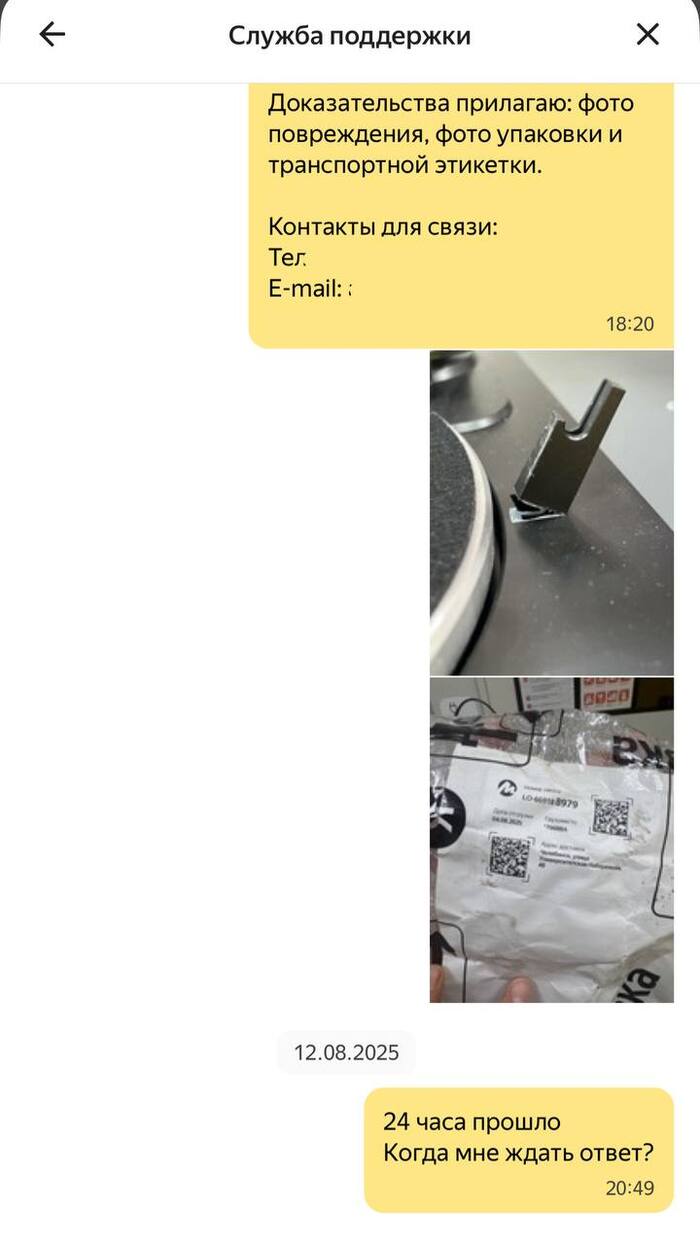Screen dimensions: 700x1244
Task: Open the damaged part photo
Action: pyautogui.click(x=551, y=512)
